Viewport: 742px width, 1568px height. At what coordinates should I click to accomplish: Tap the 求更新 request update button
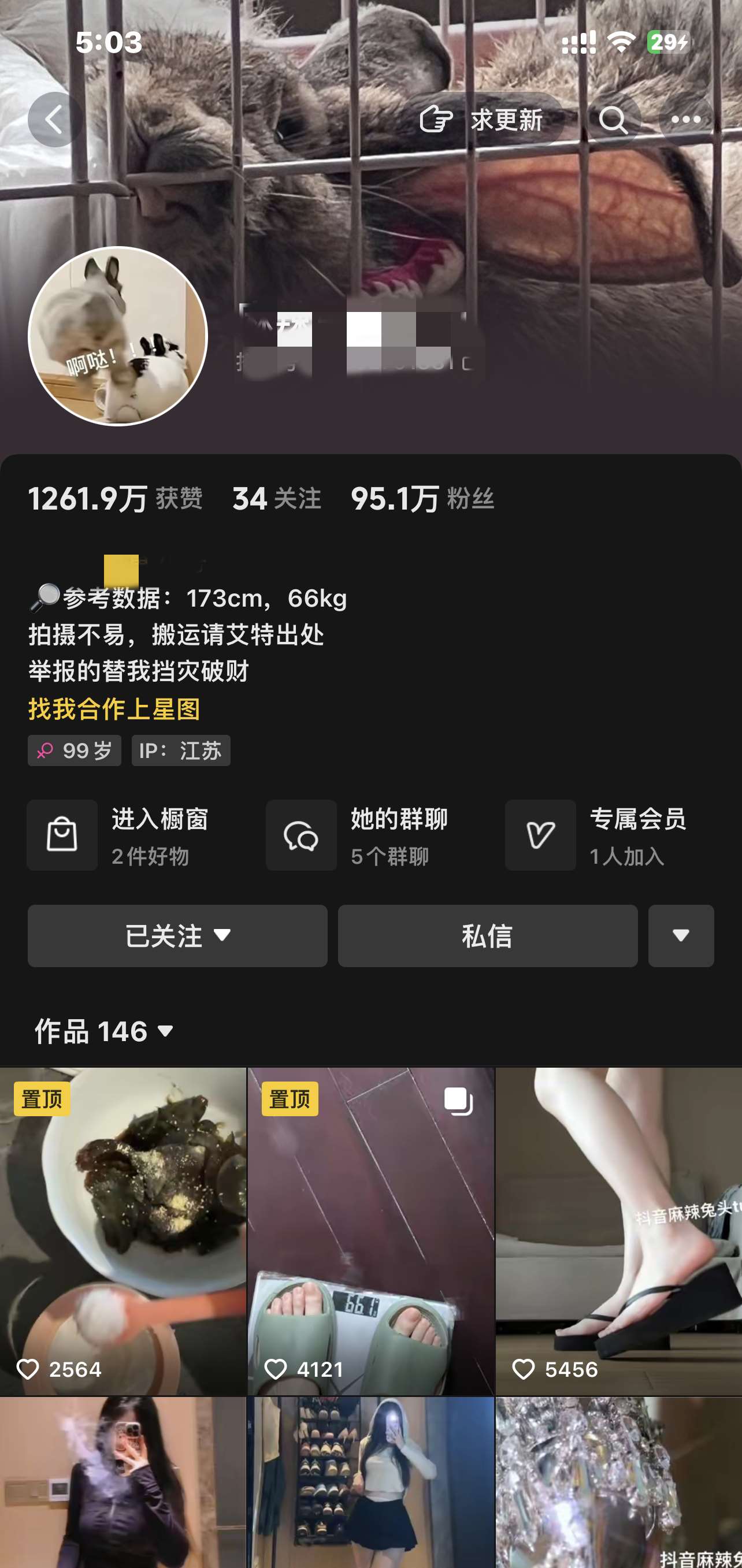pyautogui.click(x=487, y=120)
